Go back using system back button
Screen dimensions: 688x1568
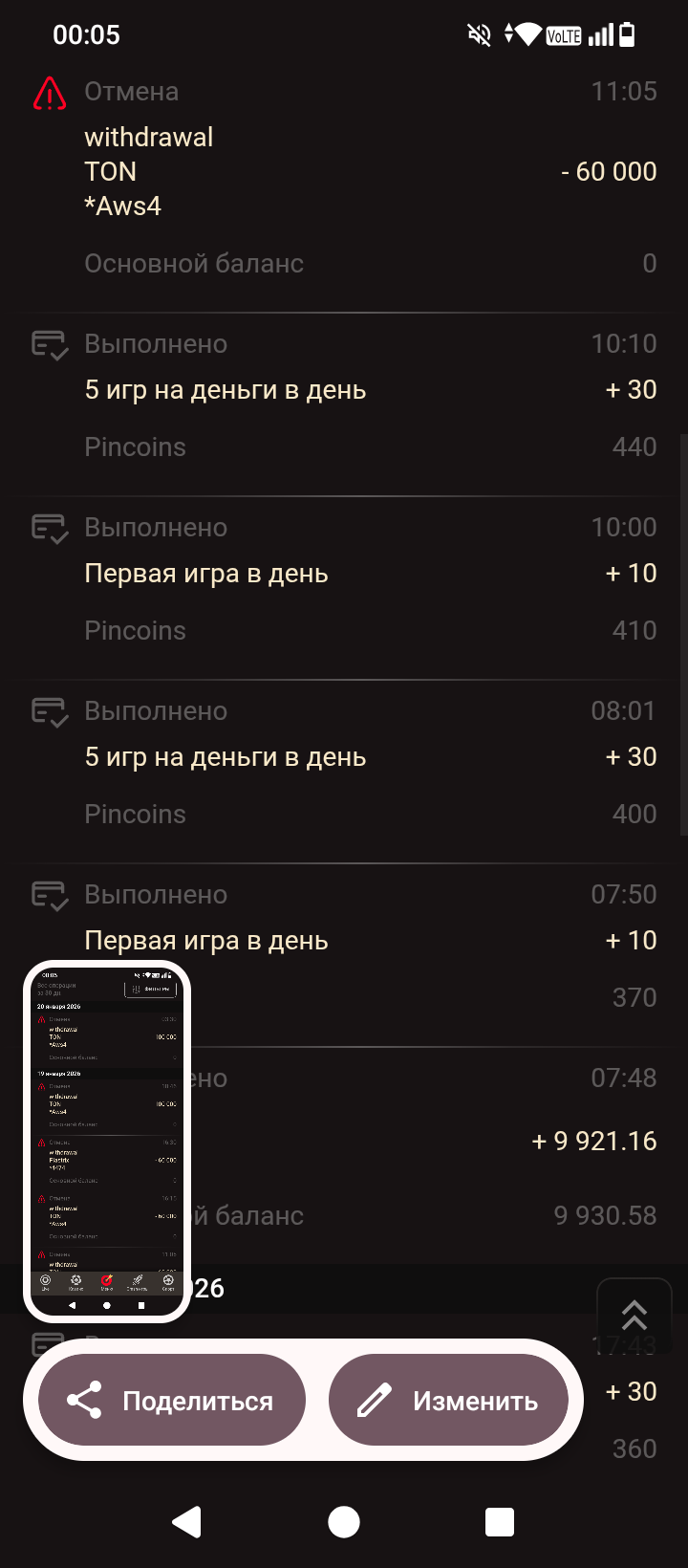187,1521
